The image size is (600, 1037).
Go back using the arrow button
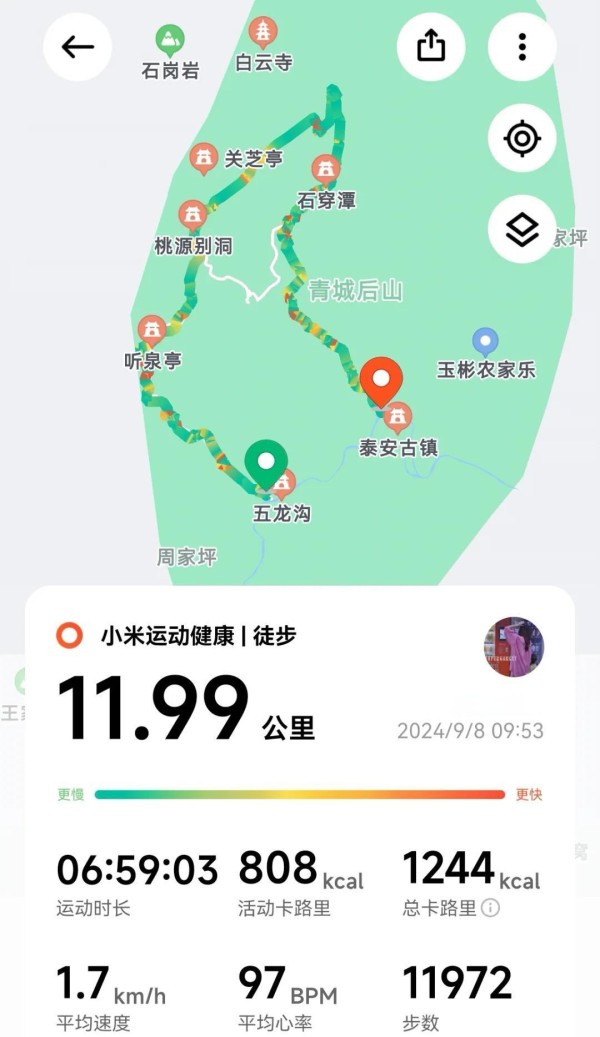pyautogui.click(x=77, y=47)
